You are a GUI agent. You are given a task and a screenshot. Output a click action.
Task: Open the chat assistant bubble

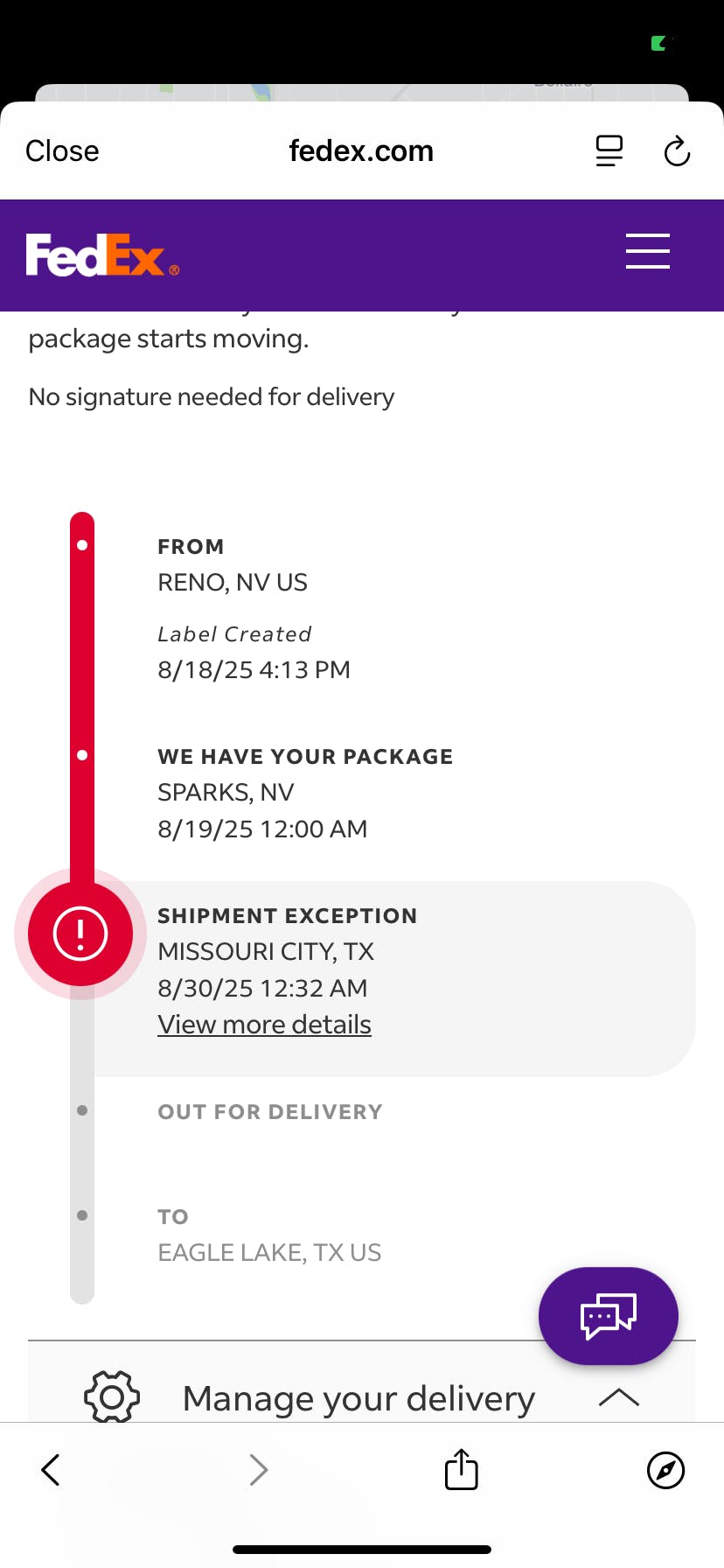click(x=609, y=1316)
